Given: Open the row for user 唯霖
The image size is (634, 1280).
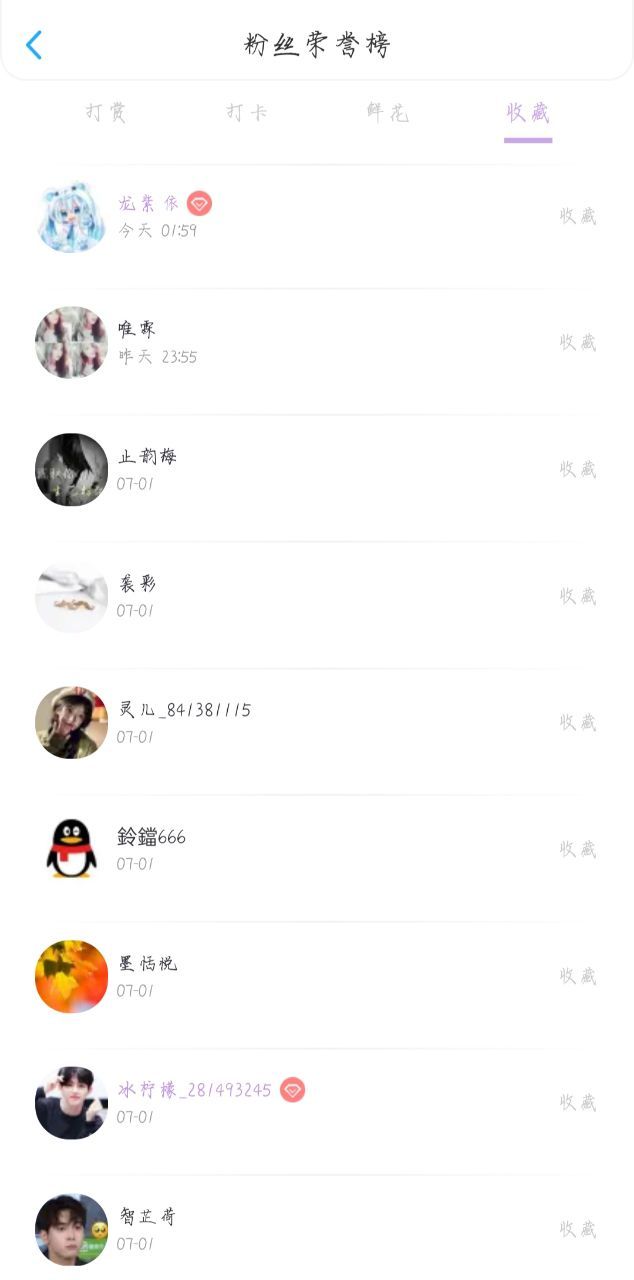Looking at the screenshot, I should click(x=317, y=343).
